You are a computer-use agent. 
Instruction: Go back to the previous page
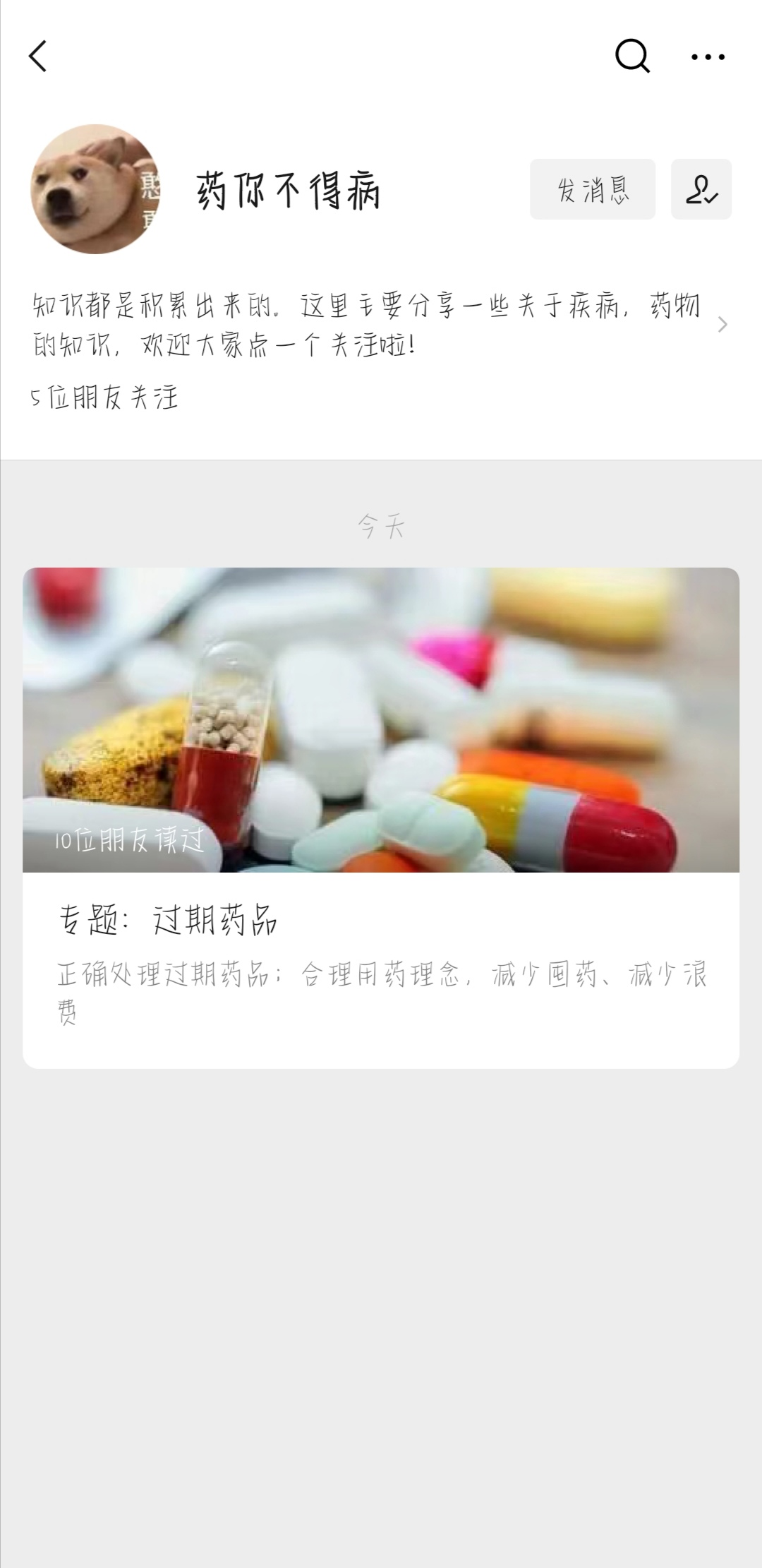coord(38,56)
